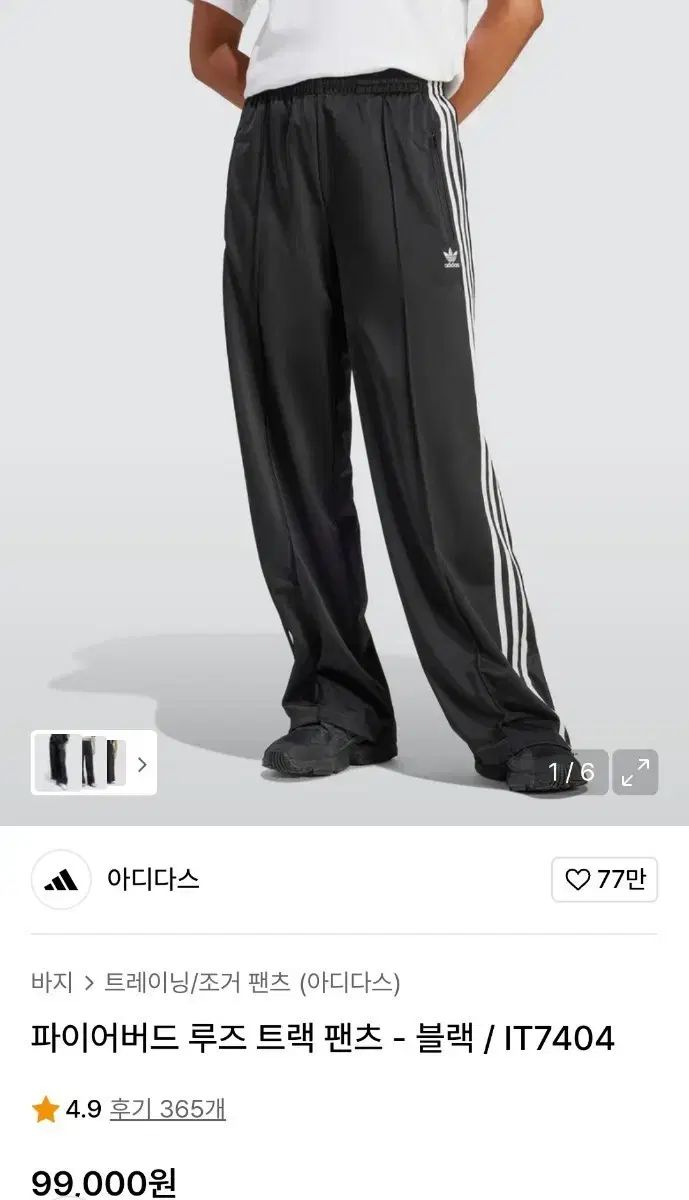Open the image thumbnail gallery strip
This screenshot has height=1200, width=689.
(94, 763)
